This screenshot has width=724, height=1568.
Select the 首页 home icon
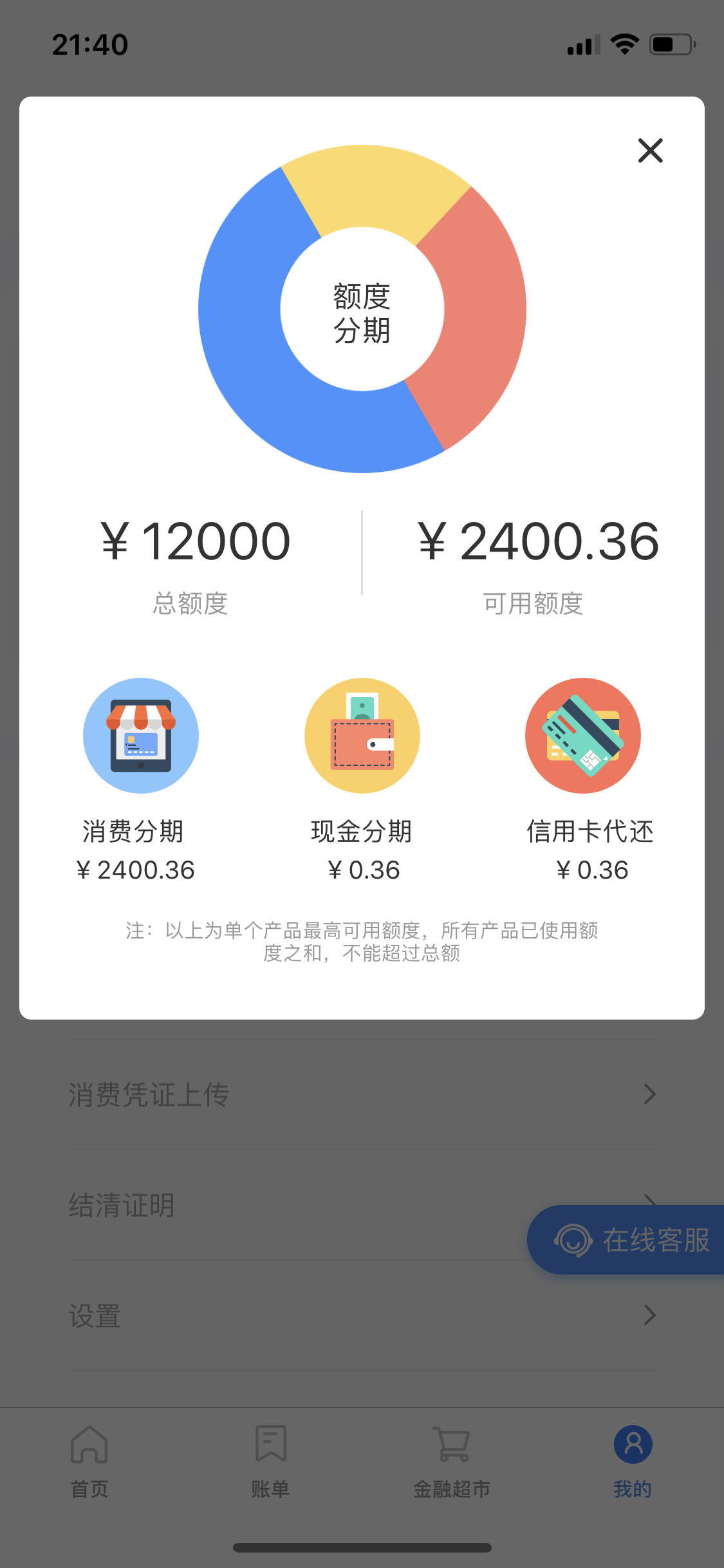tap(88, 1444)
